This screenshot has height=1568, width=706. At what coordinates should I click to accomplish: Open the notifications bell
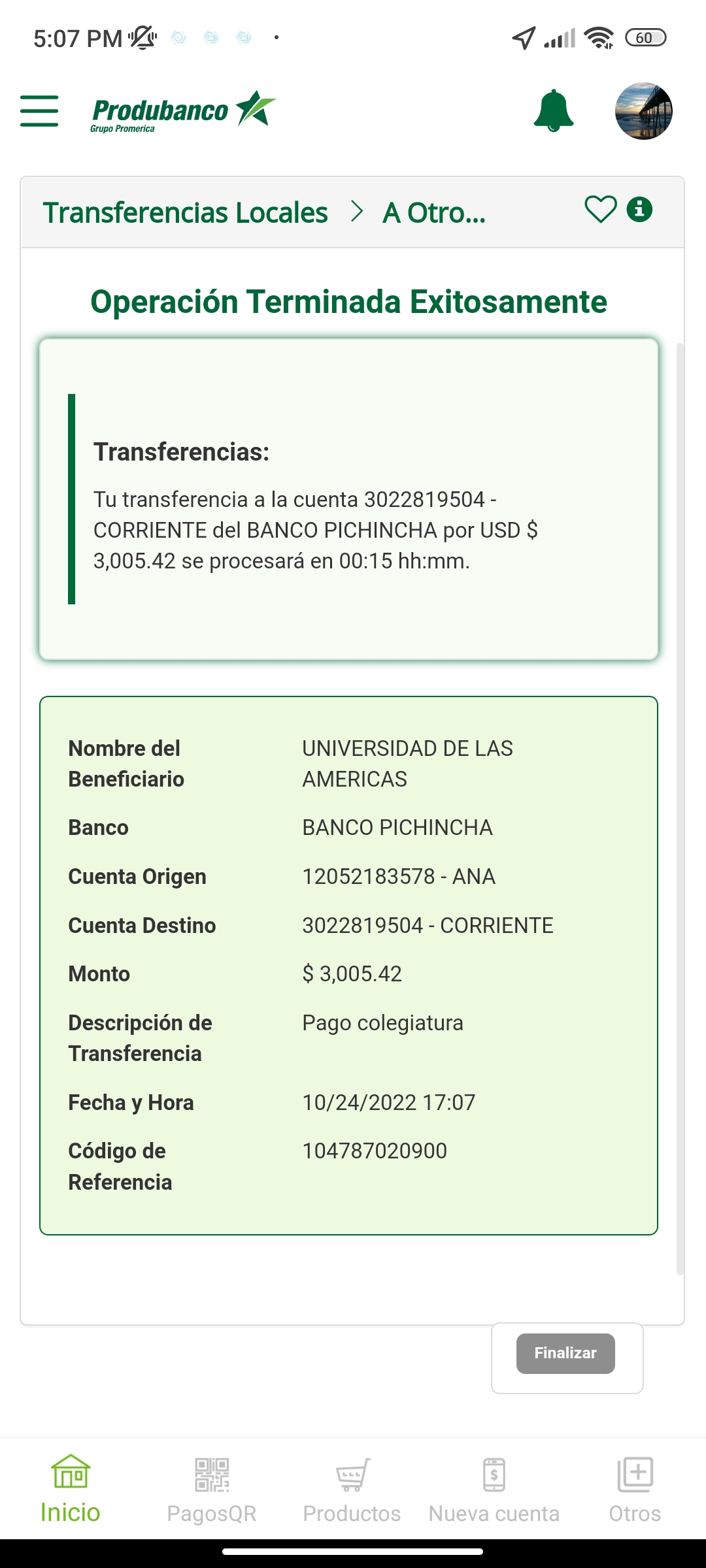(x=553, y=110)
